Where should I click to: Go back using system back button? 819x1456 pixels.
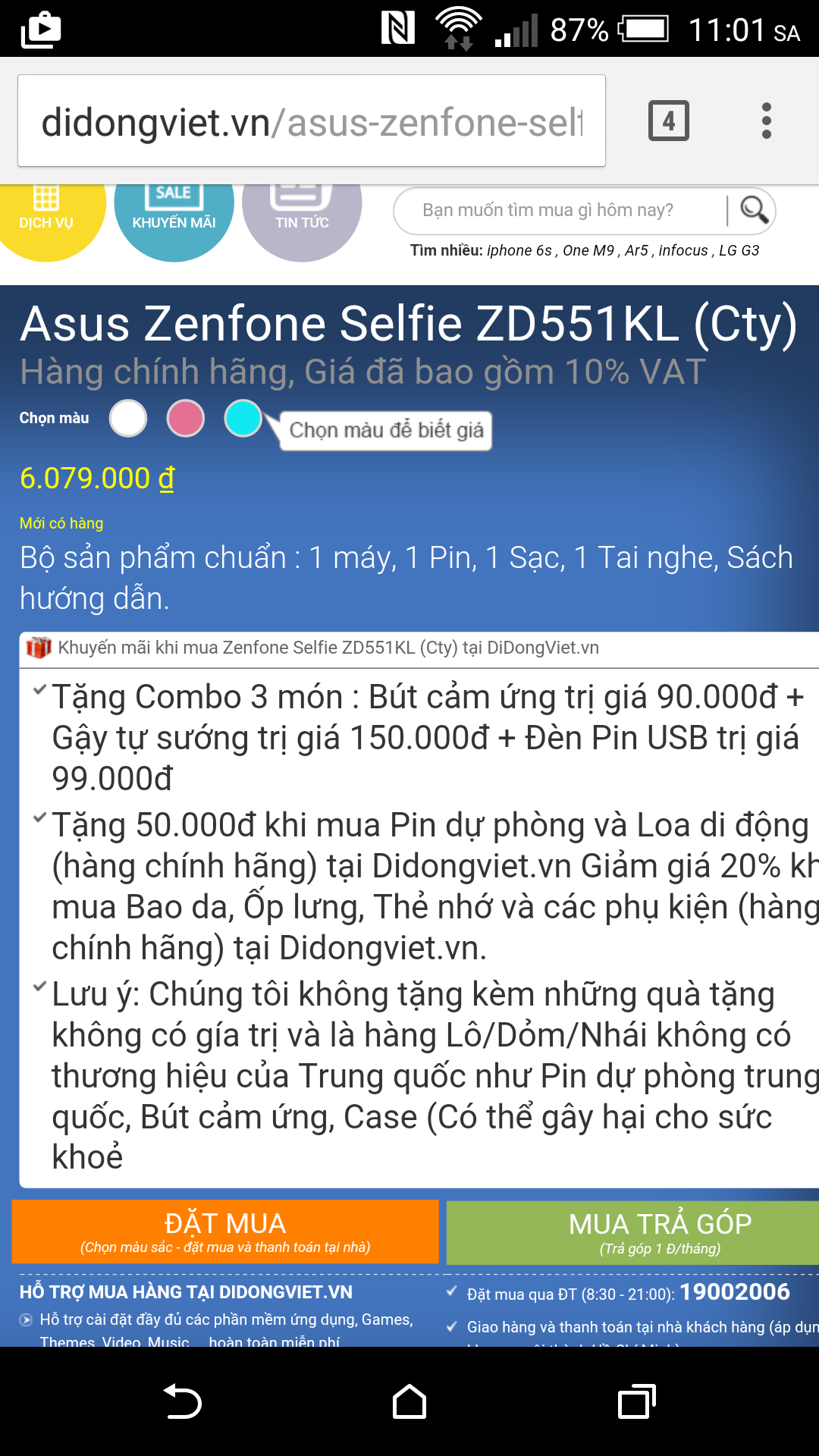182,1401
